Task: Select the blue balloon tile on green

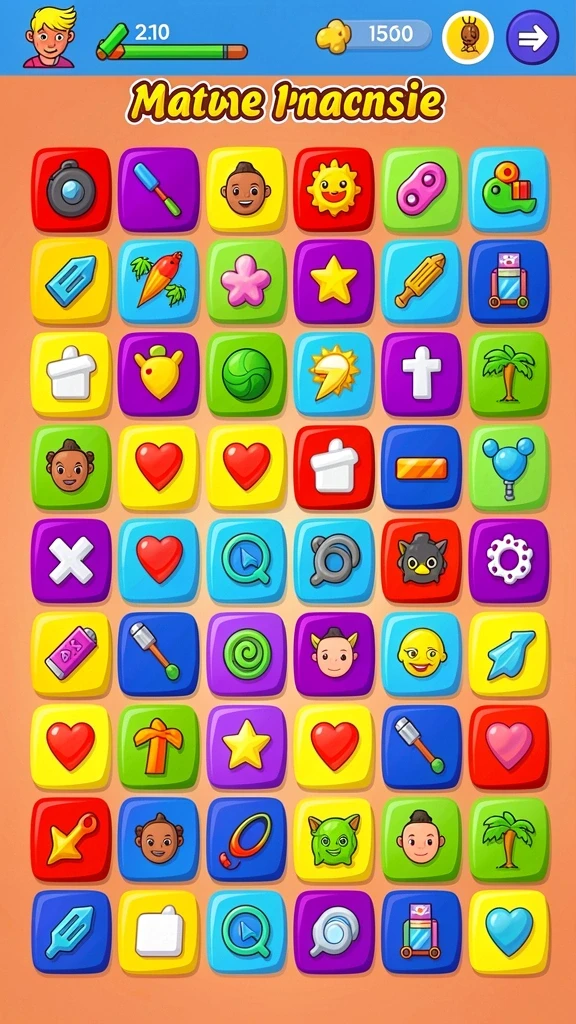Action: (x=509, y=468)
